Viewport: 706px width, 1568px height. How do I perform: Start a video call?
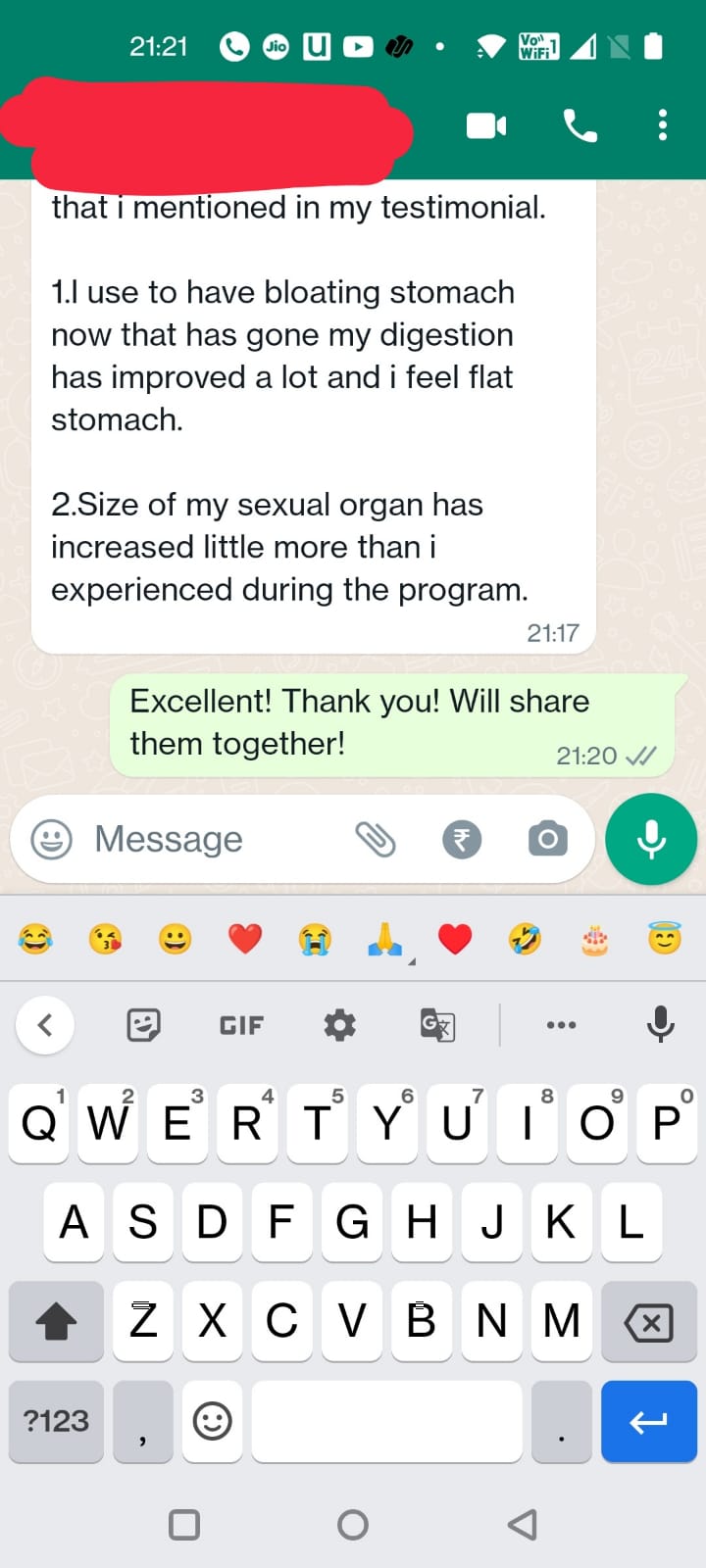click(x=486, y=125)
